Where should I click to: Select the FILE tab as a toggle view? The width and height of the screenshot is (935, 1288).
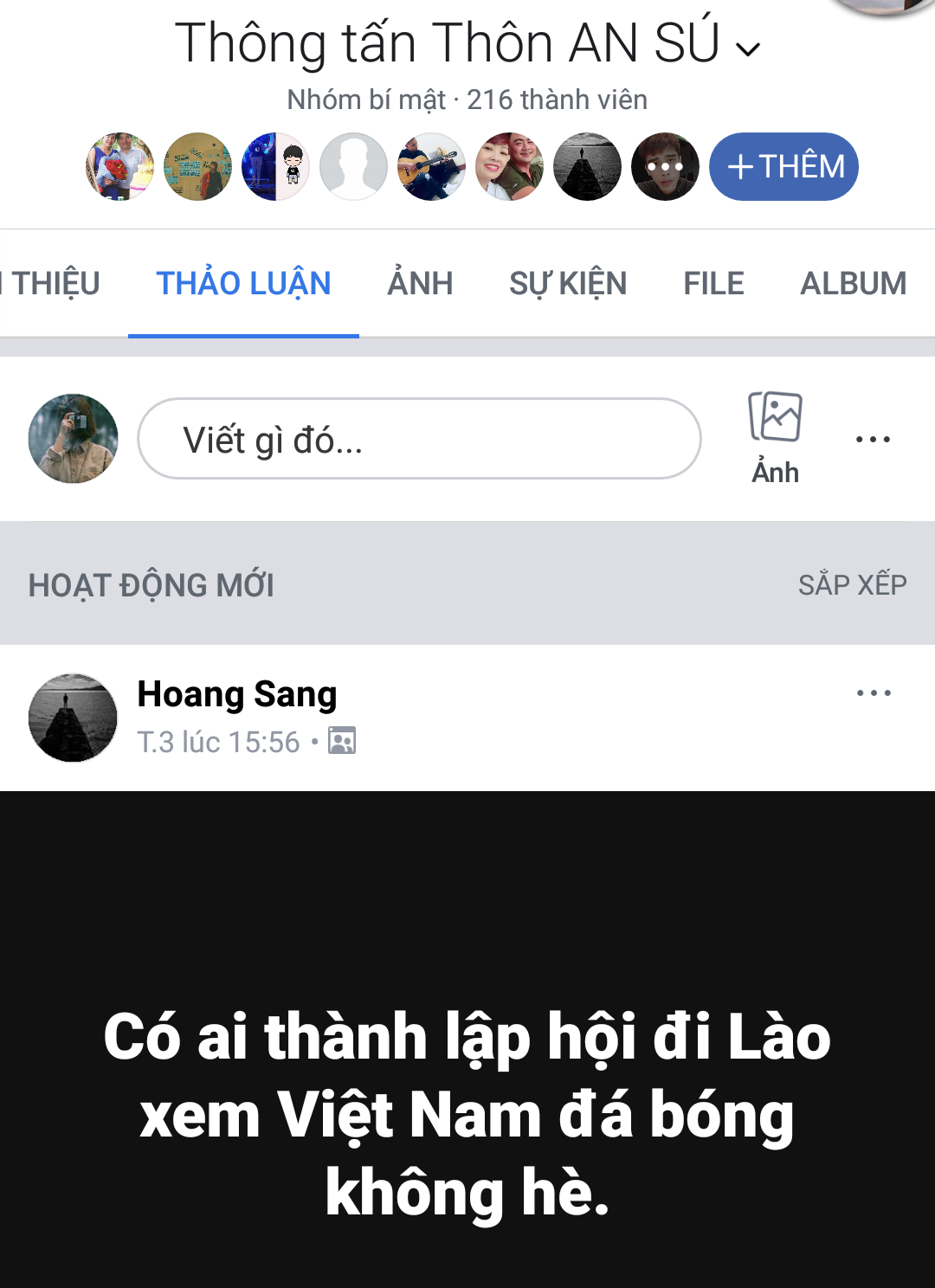tap(713, 283)
